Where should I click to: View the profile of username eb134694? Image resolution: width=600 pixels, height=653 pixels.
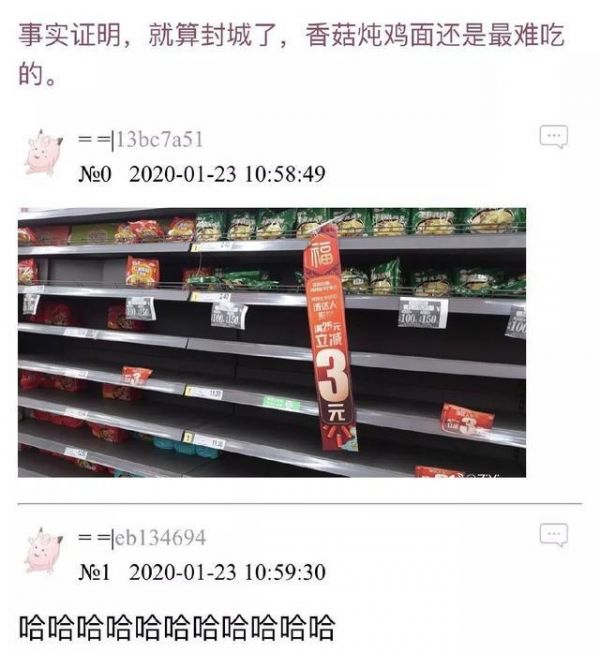160,538
